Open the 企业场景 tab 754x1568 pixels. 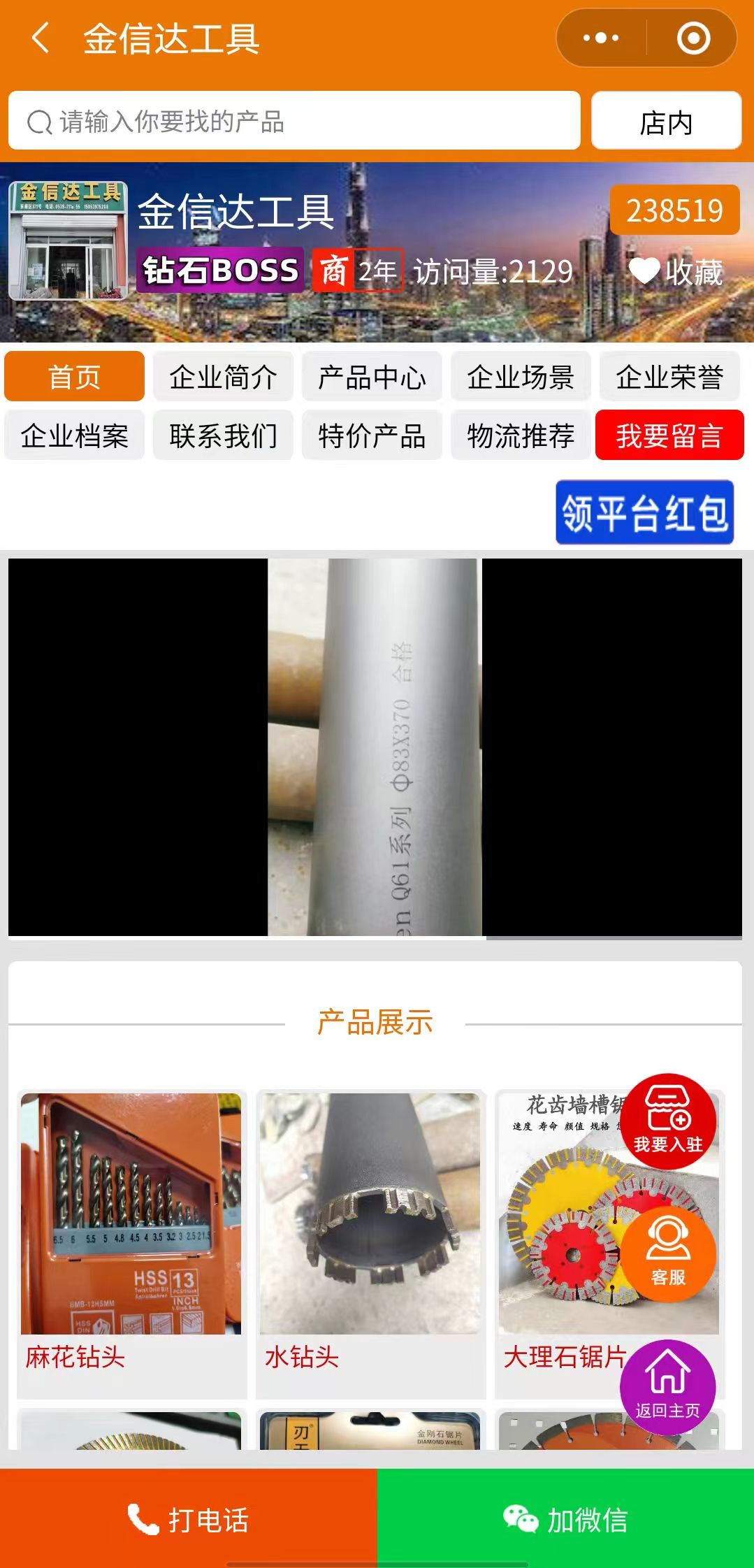pos(521,377)
